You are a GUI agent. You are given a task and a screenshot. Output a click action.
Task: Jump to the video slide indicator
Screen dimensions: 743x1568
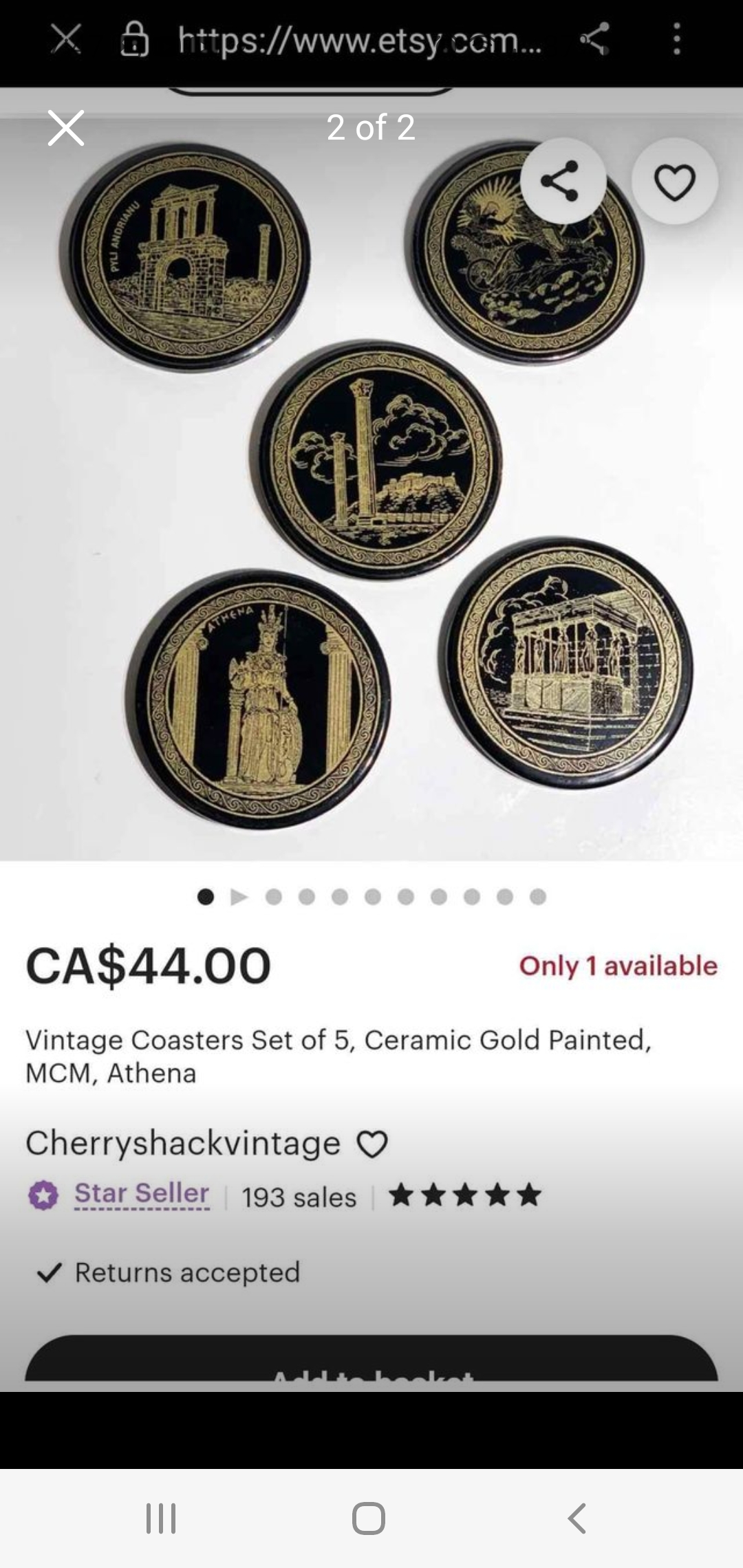click(x=239, y=897)
